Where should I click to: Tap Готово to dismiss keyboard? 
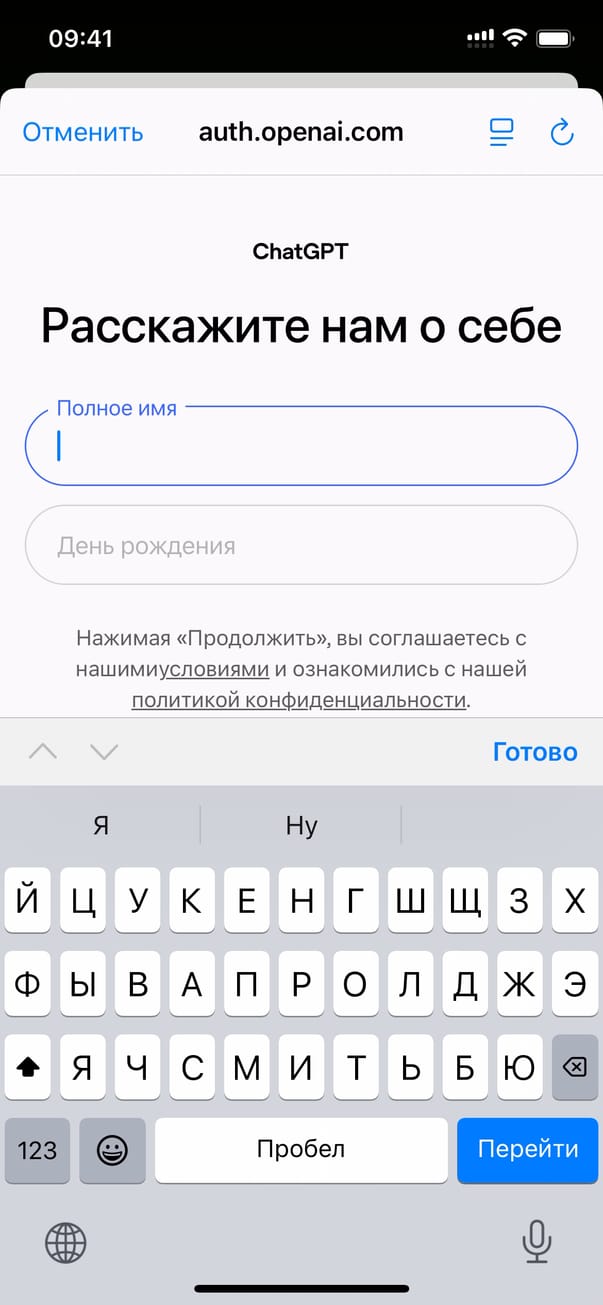[535, 752]
